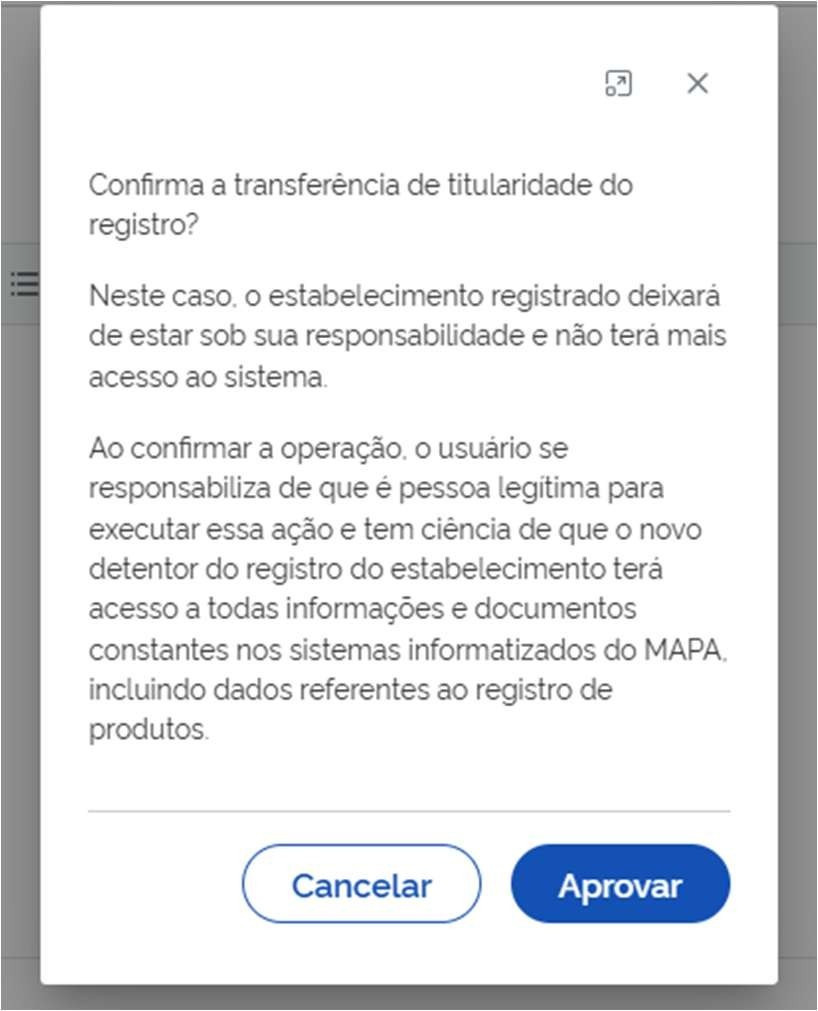
Task: Confirm the transfer with Aprovar
Action: [x=620, y=884]
